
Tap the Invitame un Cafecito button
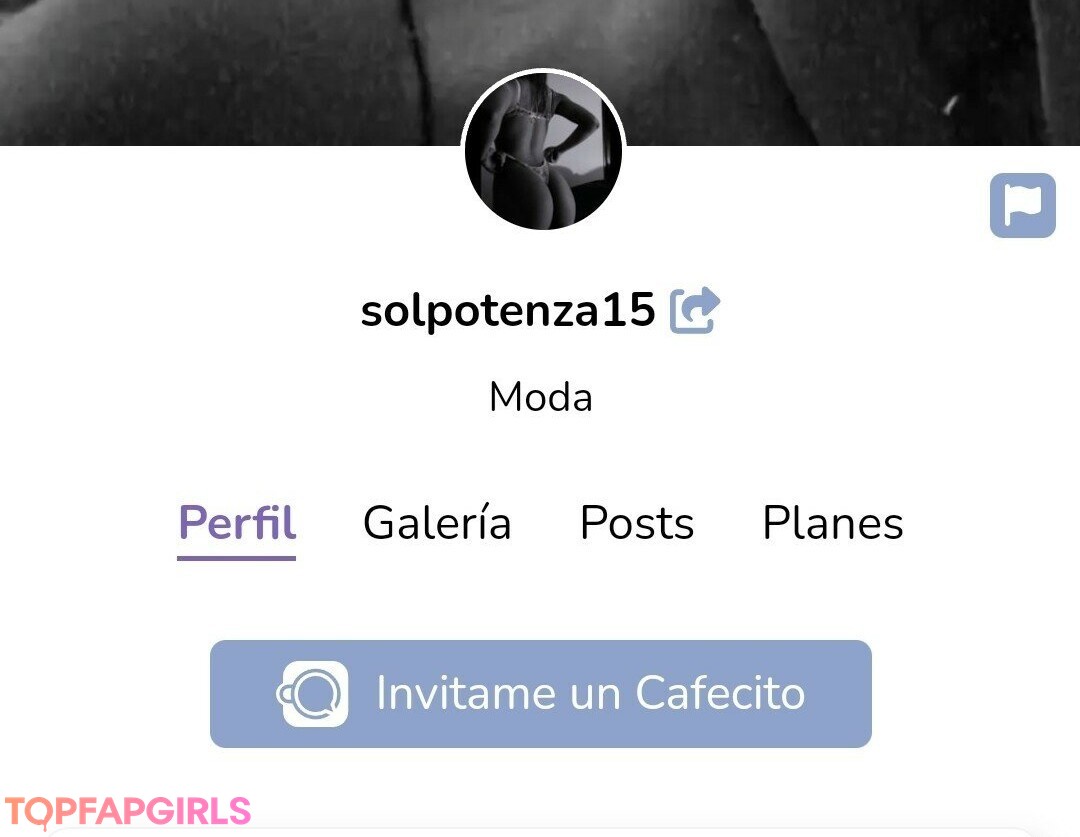tap(541, 694)
